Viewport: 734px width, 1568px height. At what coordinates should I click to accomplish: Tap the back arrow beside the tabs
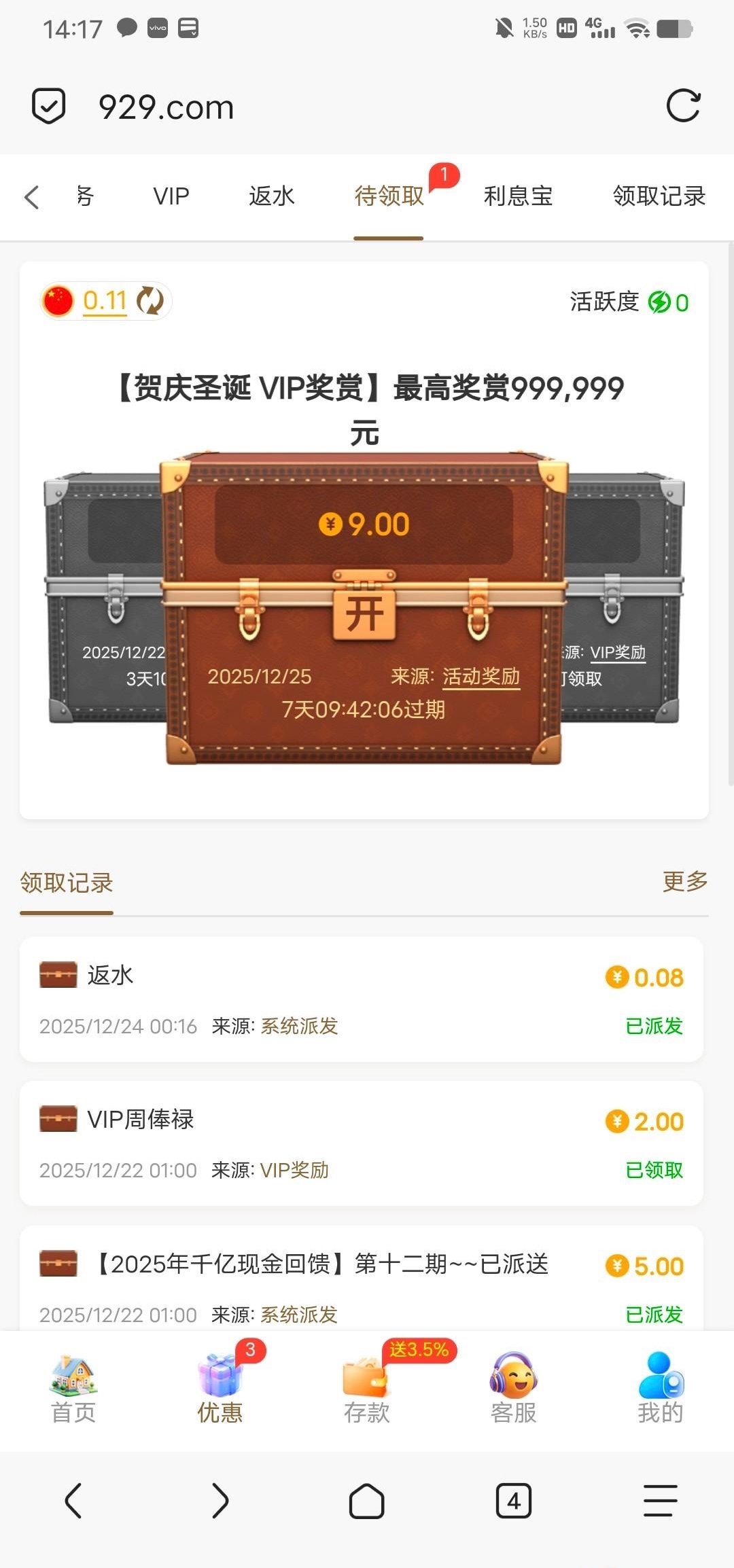point(32,198)
